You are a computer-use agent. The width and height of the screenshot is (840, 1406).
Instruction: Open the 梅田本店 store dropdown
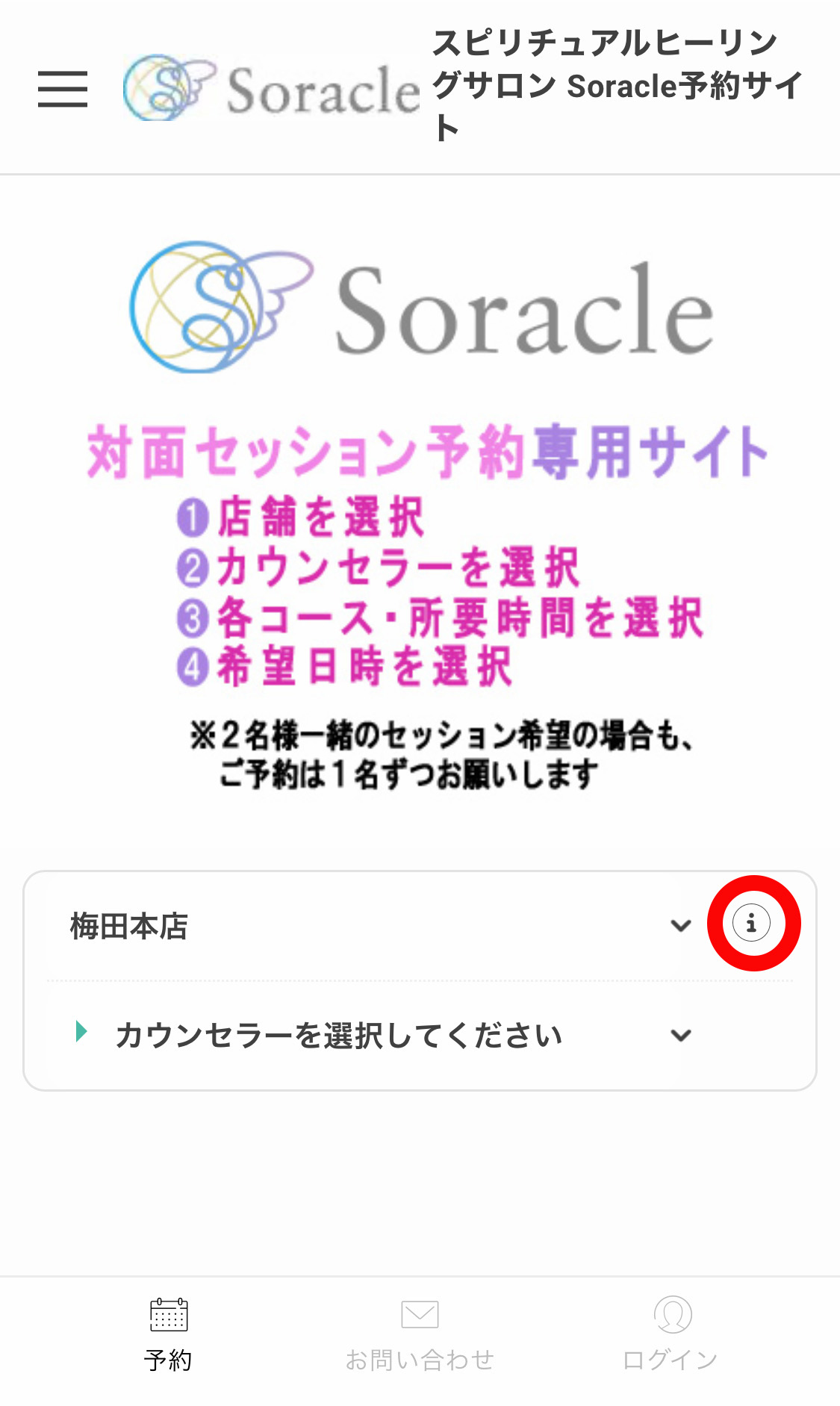(373, 926)
